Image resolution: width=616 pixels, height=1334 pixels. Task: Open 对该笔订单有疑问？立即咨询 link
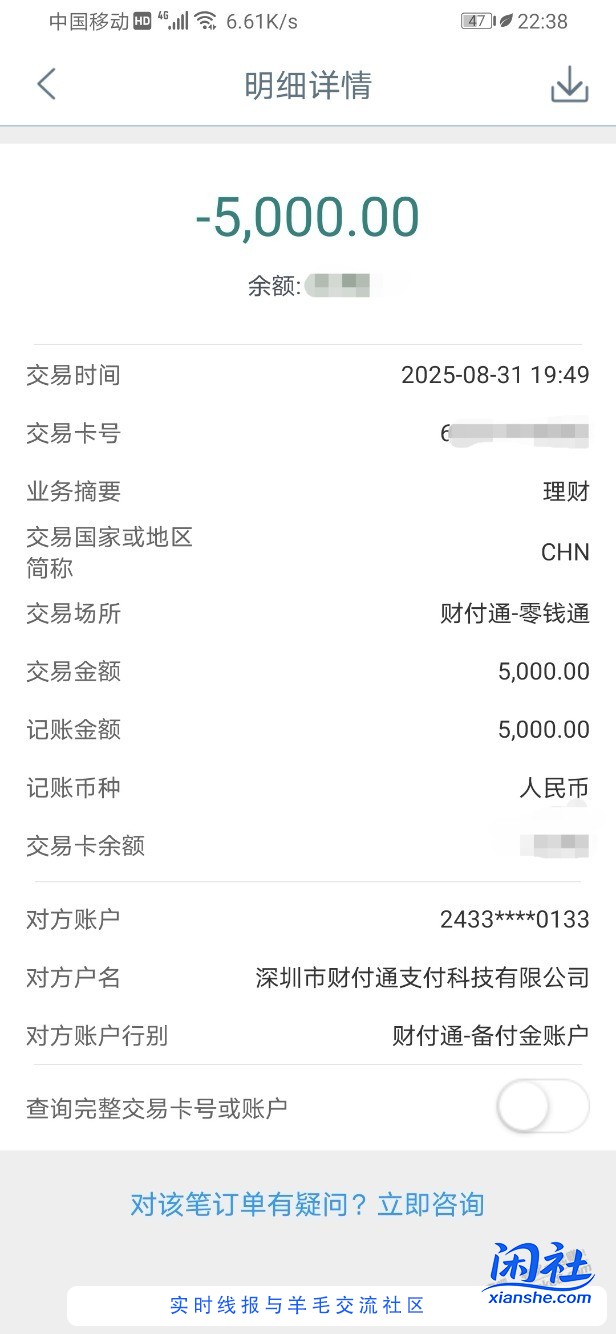[307, 1204]
